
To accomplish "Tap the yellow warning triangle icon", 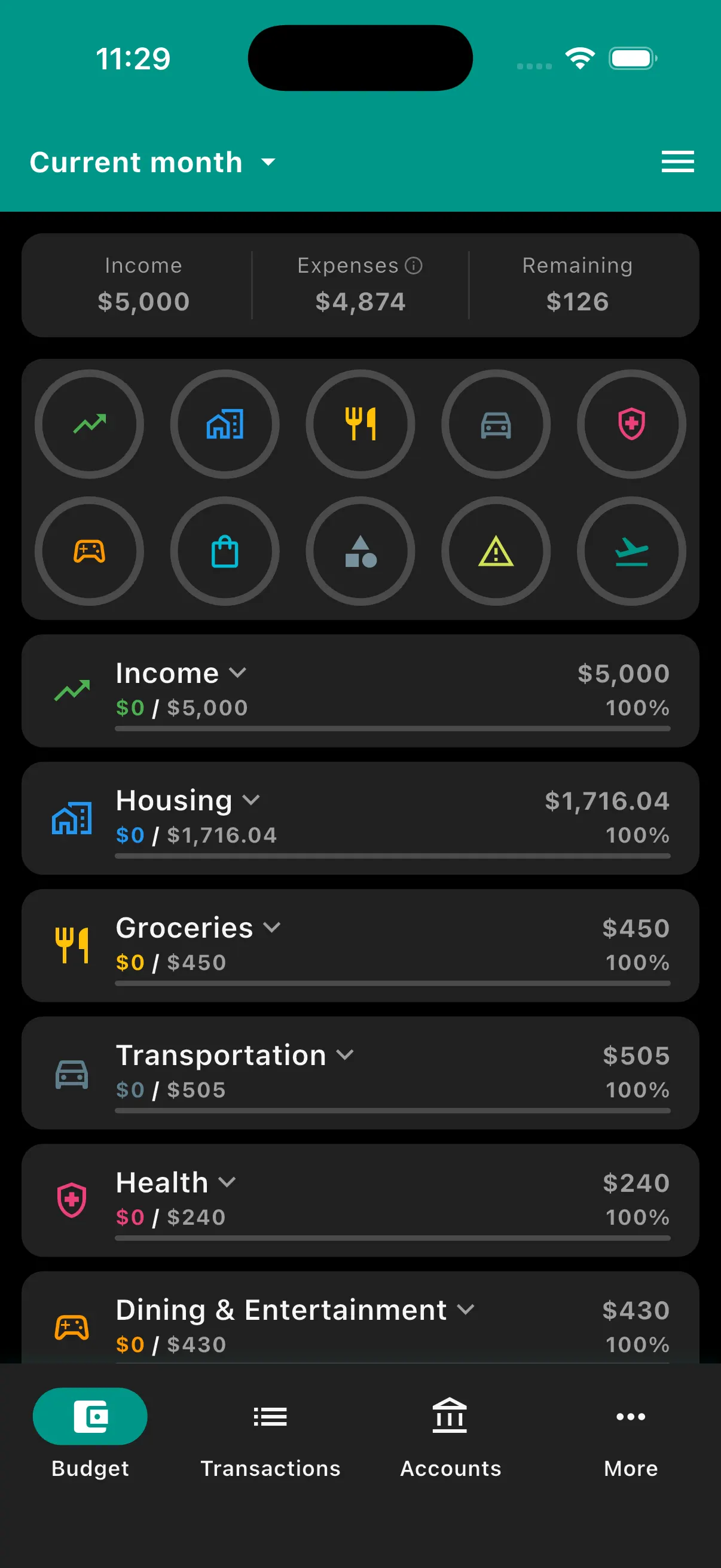I will click(496, 551).
